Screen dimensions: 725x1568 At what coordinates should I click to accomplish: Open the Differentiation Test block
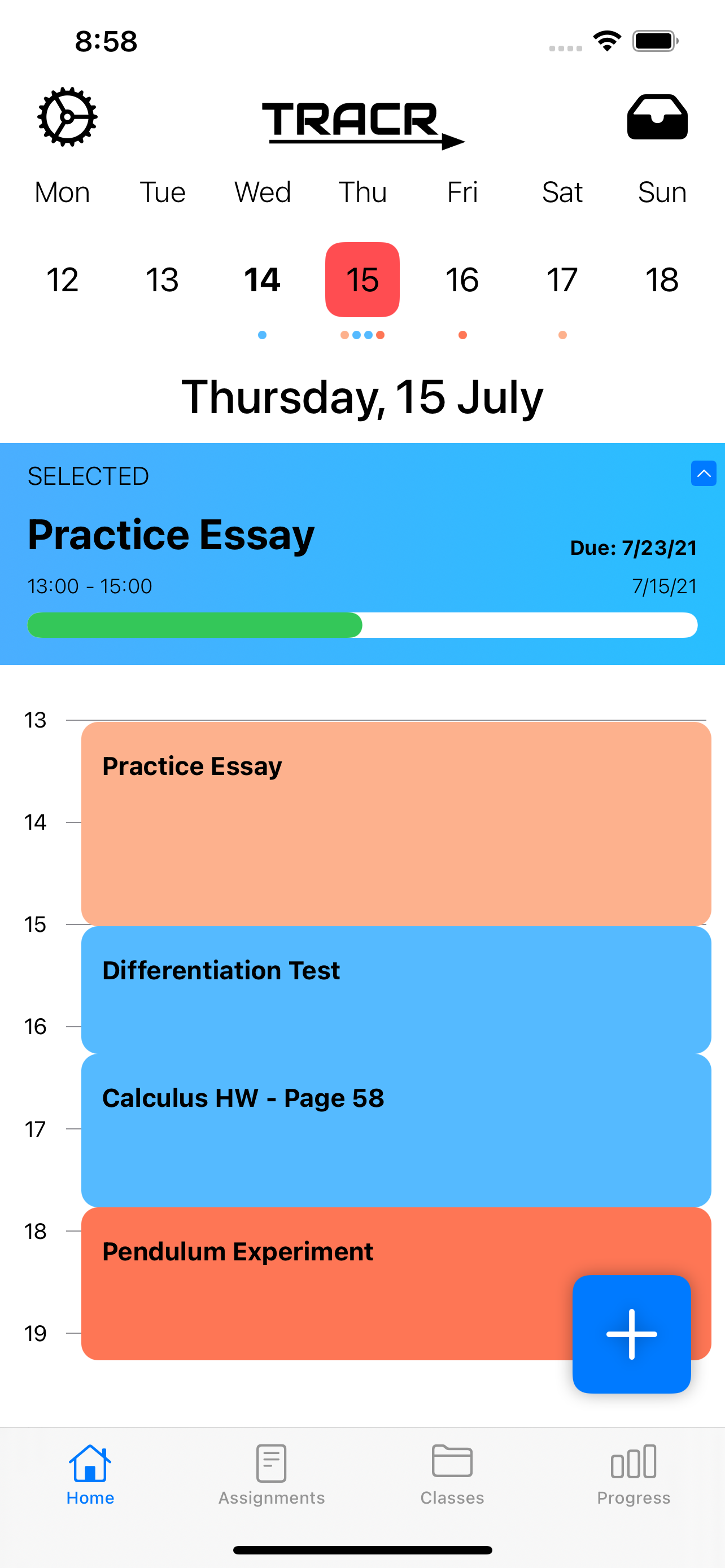[x=396, y=989]
